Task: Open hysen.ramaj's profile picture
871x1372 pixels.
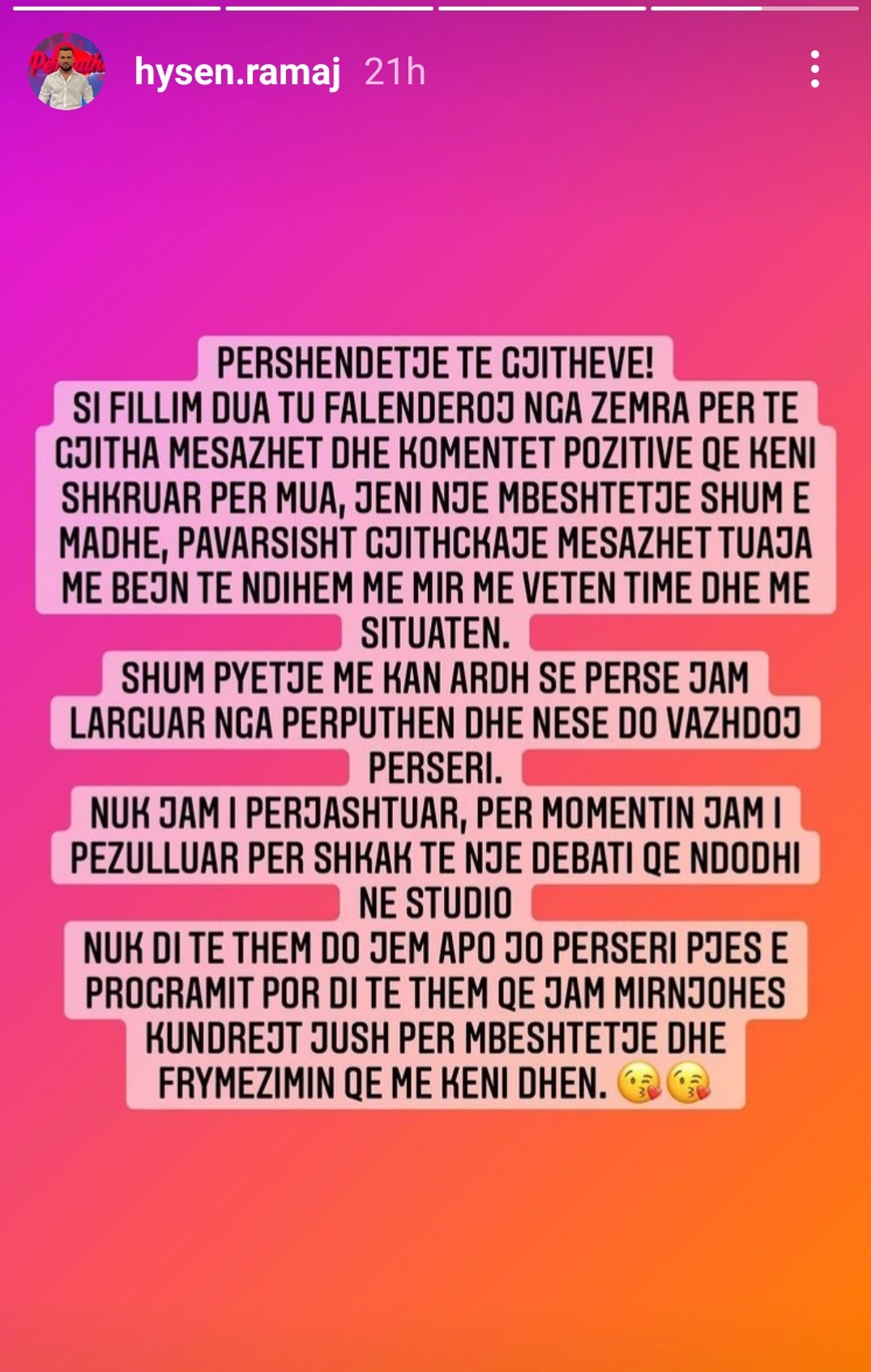Action: click(66, 71)
